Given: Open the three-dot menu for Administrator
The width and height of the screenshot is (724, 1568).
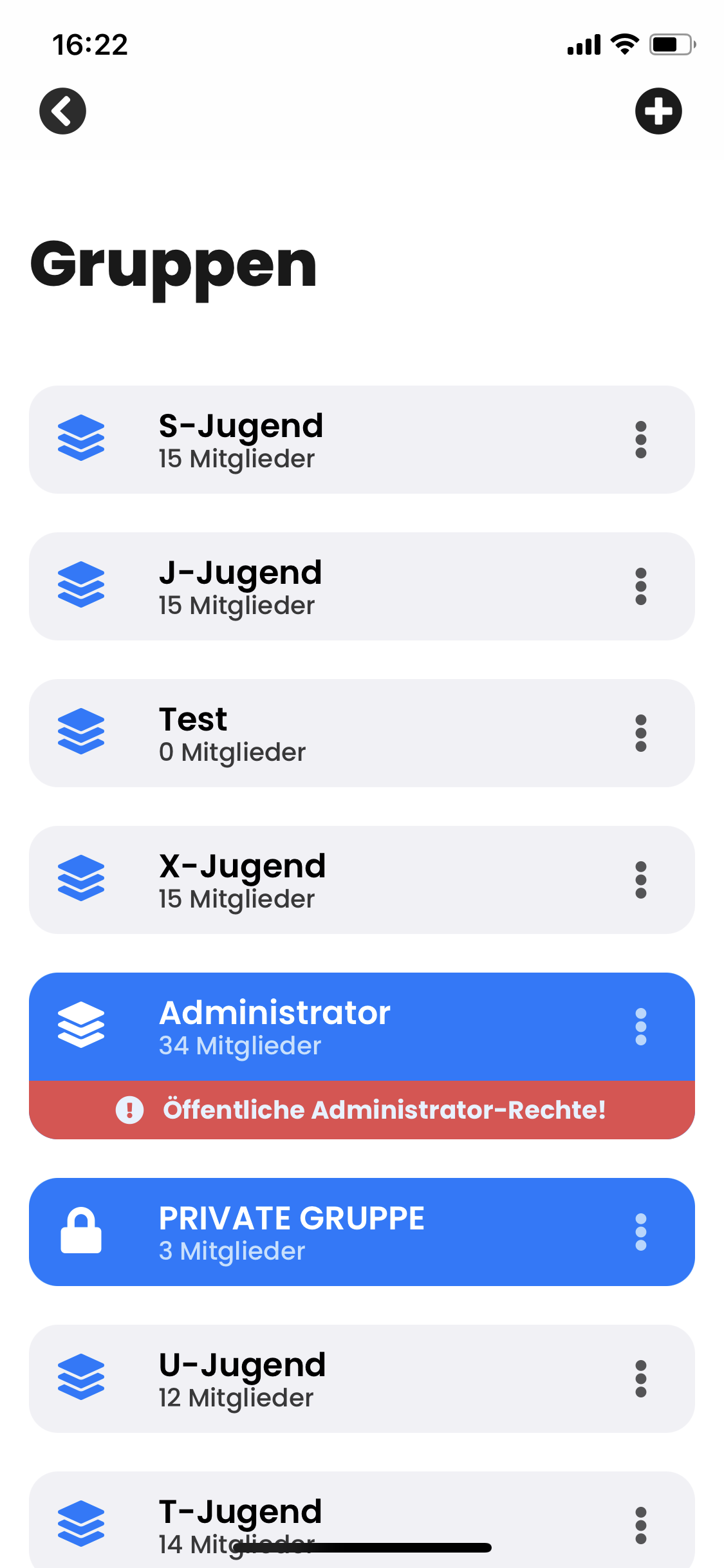Looking at the screenshot, I should pos(641,1026).
